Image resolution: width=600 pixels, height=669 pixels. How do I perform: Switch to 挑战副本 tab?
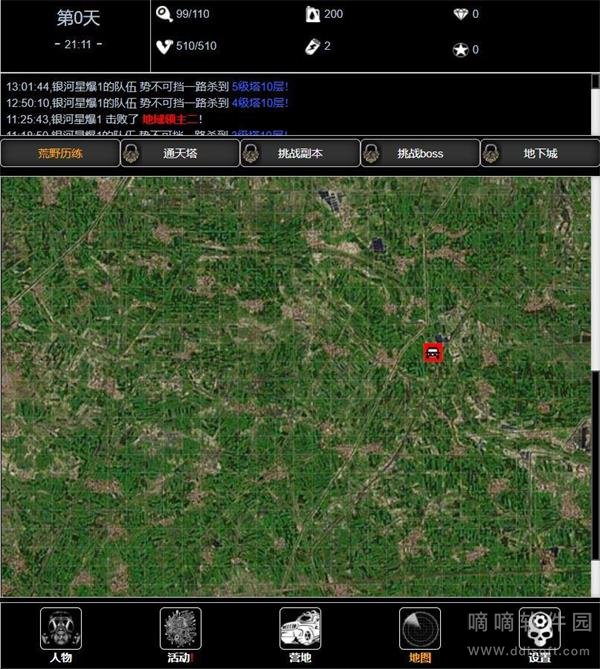click(300, 153)
